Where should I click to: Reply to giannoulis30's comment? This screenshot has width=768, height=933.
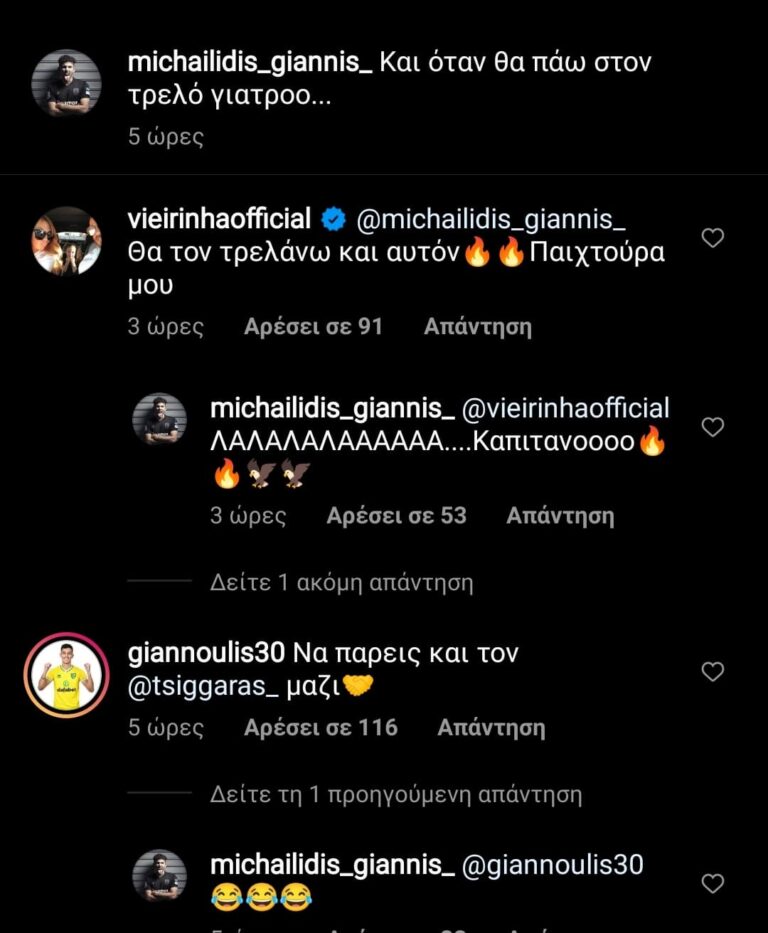click(x=491, y=728)
